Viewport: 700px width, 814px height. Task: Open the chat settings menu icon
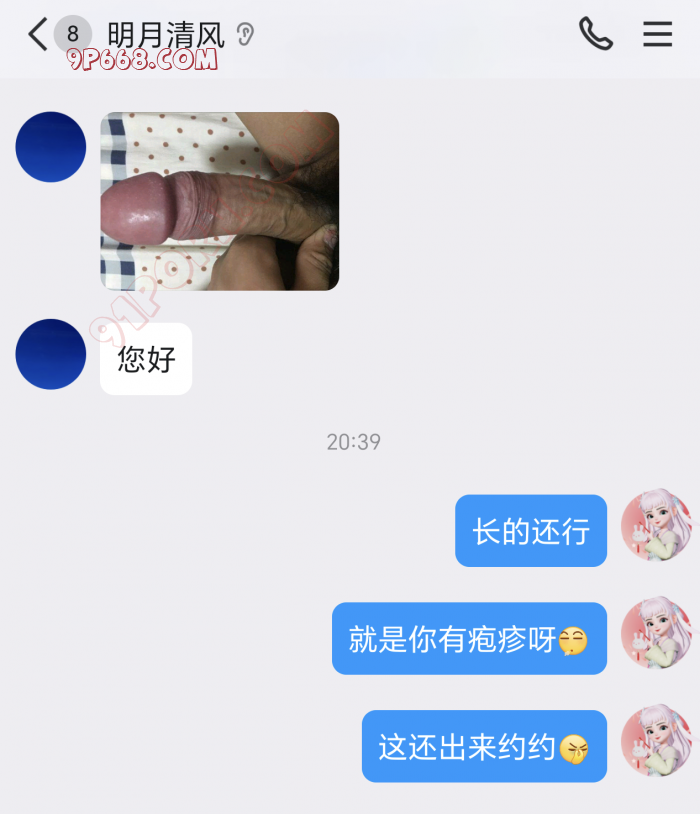[657, 34]
